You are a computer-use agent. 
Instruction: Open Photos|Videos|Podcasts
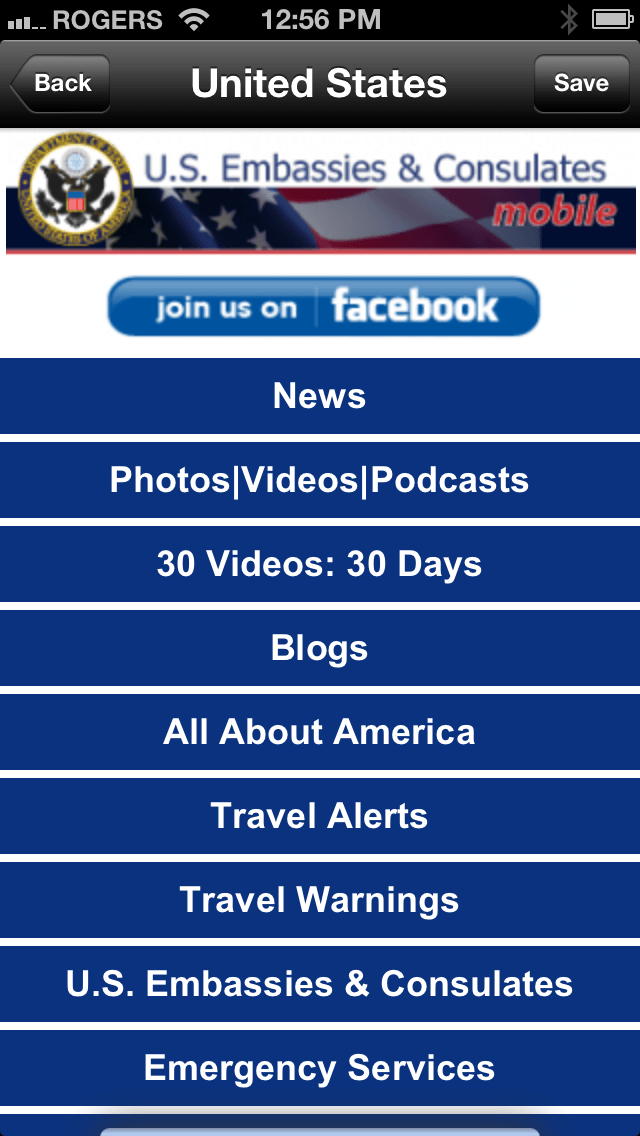pyautogui.click(x=320, y=480)
